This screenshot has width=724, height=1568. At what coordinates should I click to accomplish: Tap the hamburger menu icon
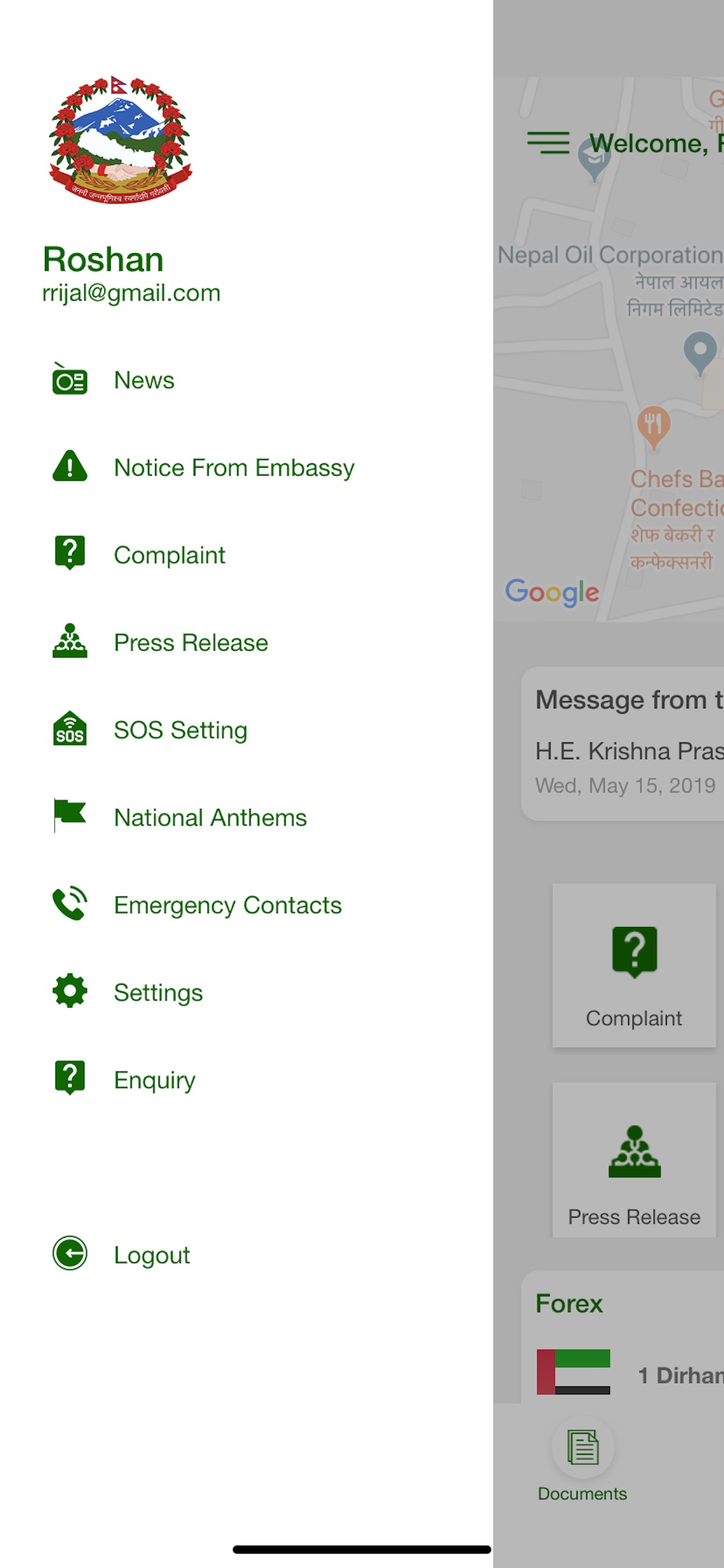(548, 142)
